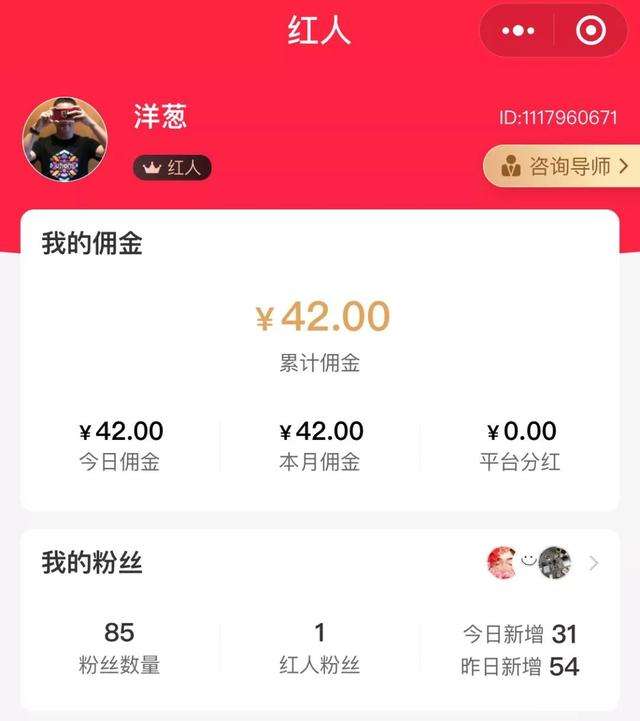Close the mini program via target icon
Image resolution: width=640 pixels, height=721 pixels.
(591, 31)
